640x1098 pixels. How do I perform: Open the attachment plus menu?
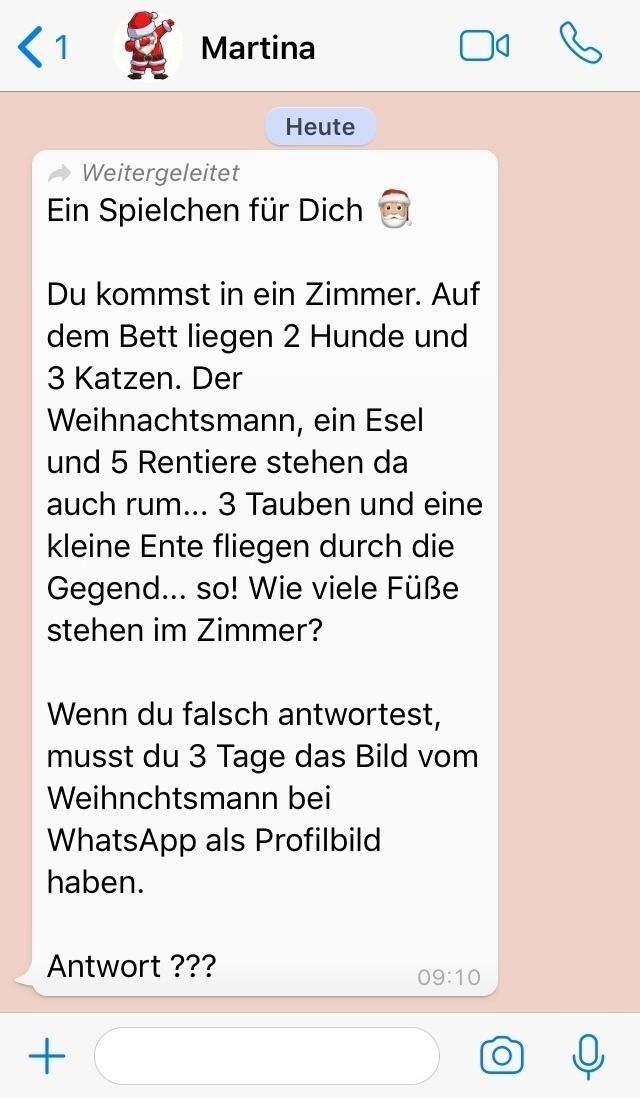click(46, 1056)
